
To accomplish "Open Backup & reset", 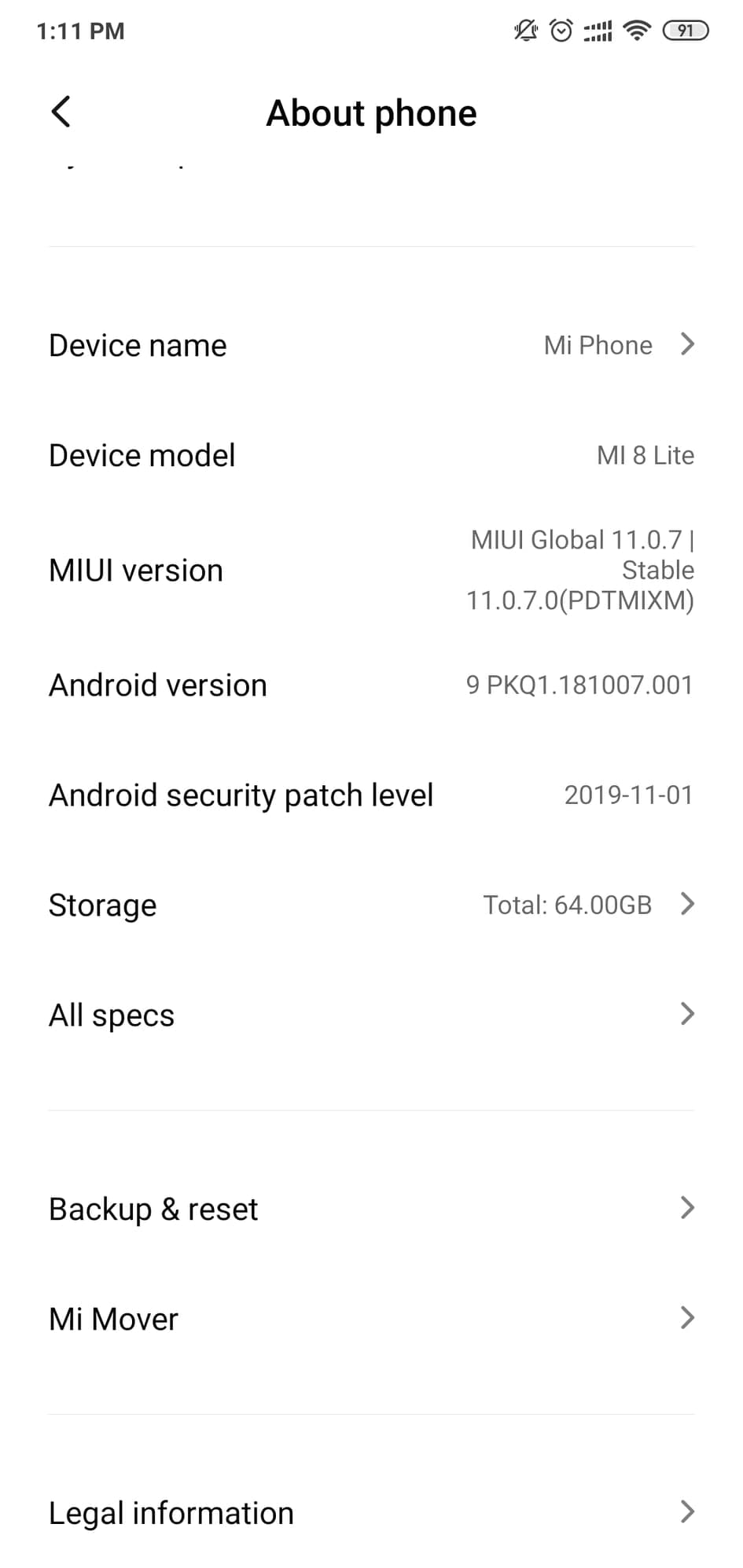I will (371, 1209).
